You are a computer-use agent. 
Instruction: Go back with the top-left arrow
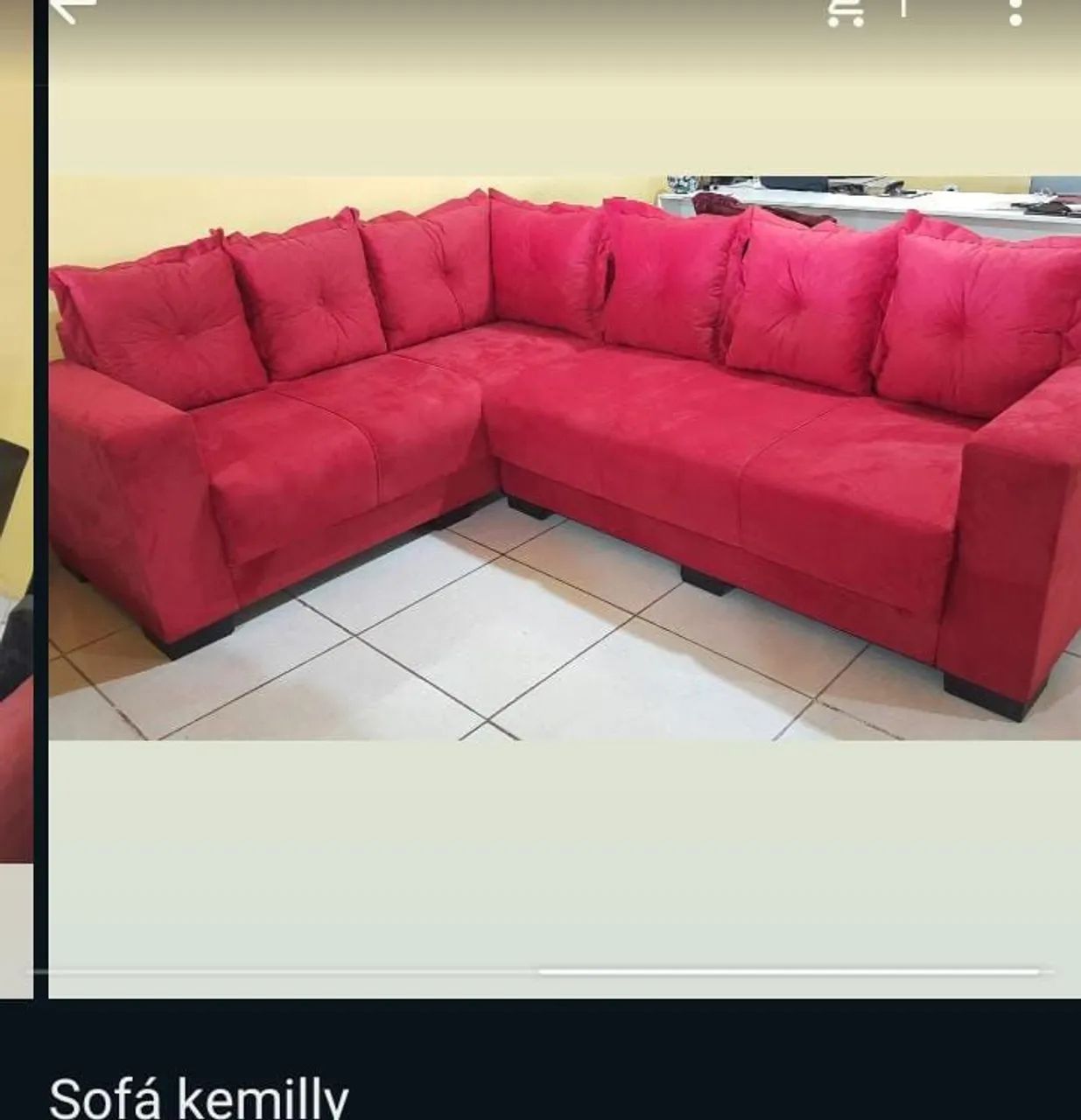pyautogui.click(x=74, y=9)
